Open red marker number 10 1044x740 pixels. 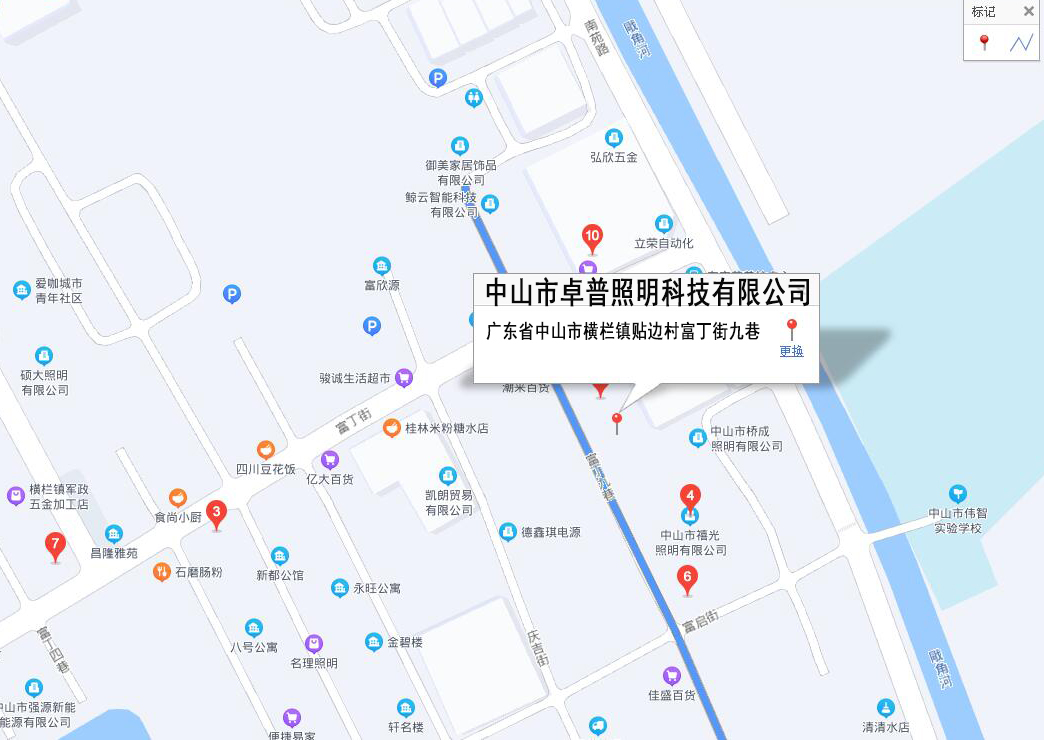592,239
